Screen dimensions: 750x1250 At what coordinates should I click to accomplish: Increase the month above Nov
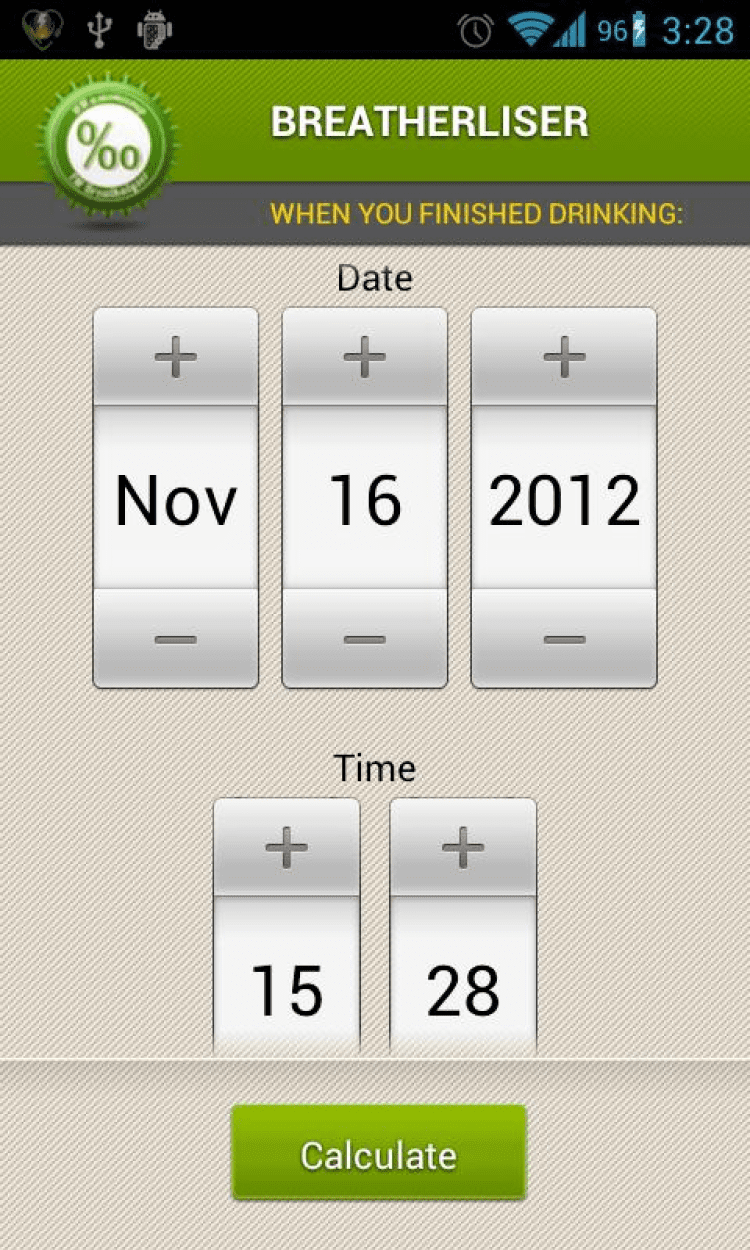coord(176,357)
